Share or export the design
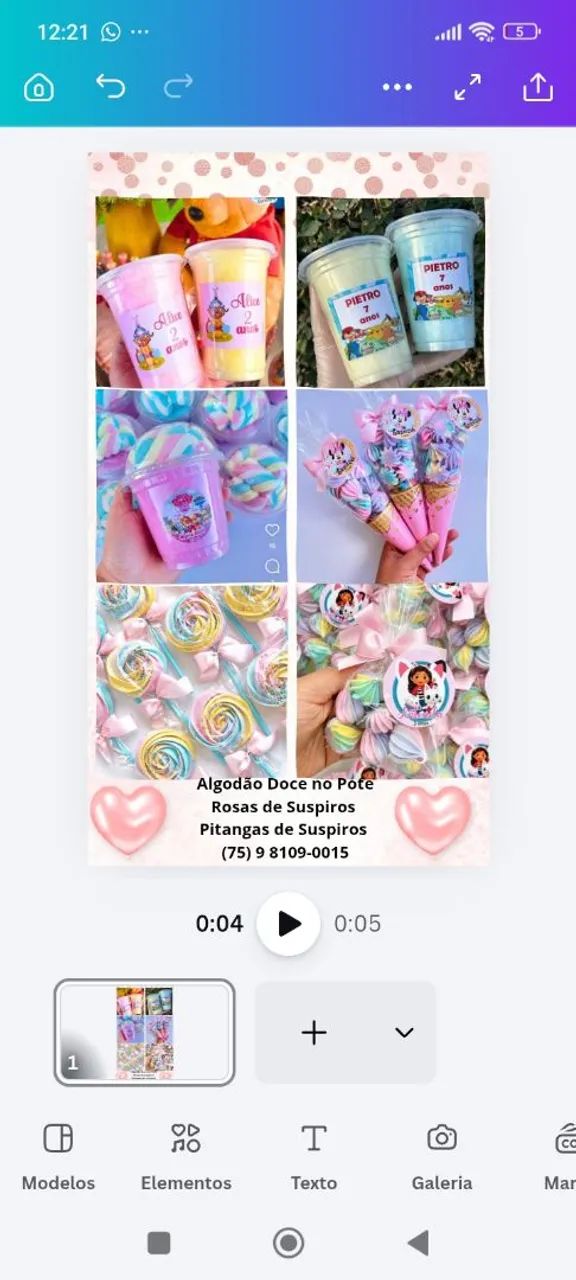 (x=538, y=87)
